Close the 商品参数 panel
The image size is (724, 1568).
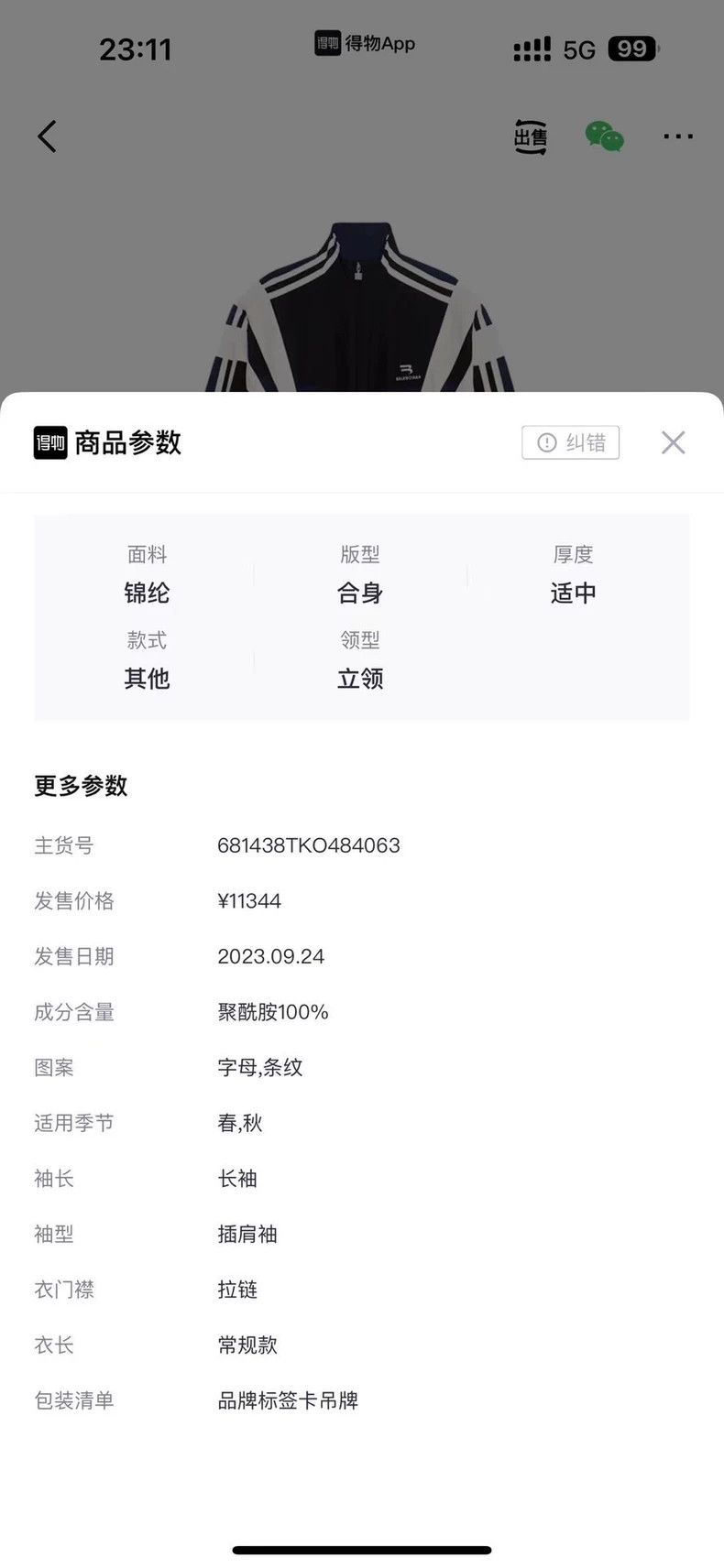tap(674, 442)
